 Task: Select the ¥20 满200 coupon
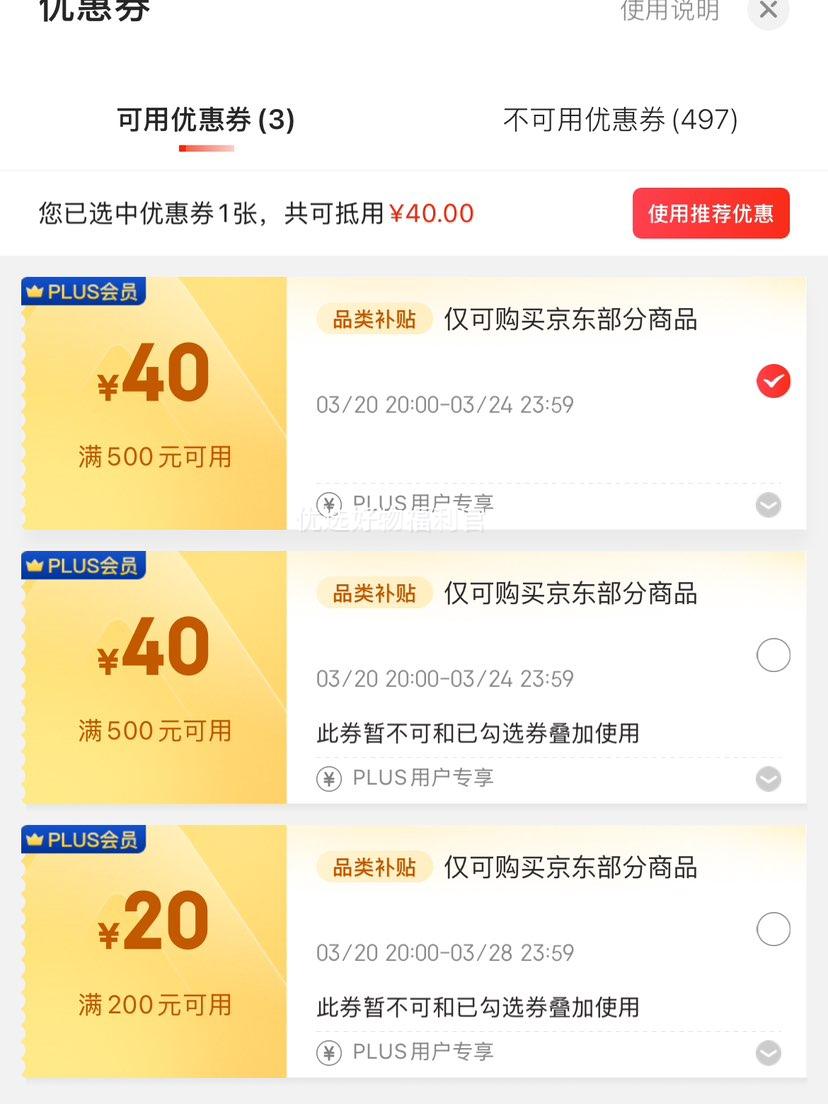[x=772, y=929]
